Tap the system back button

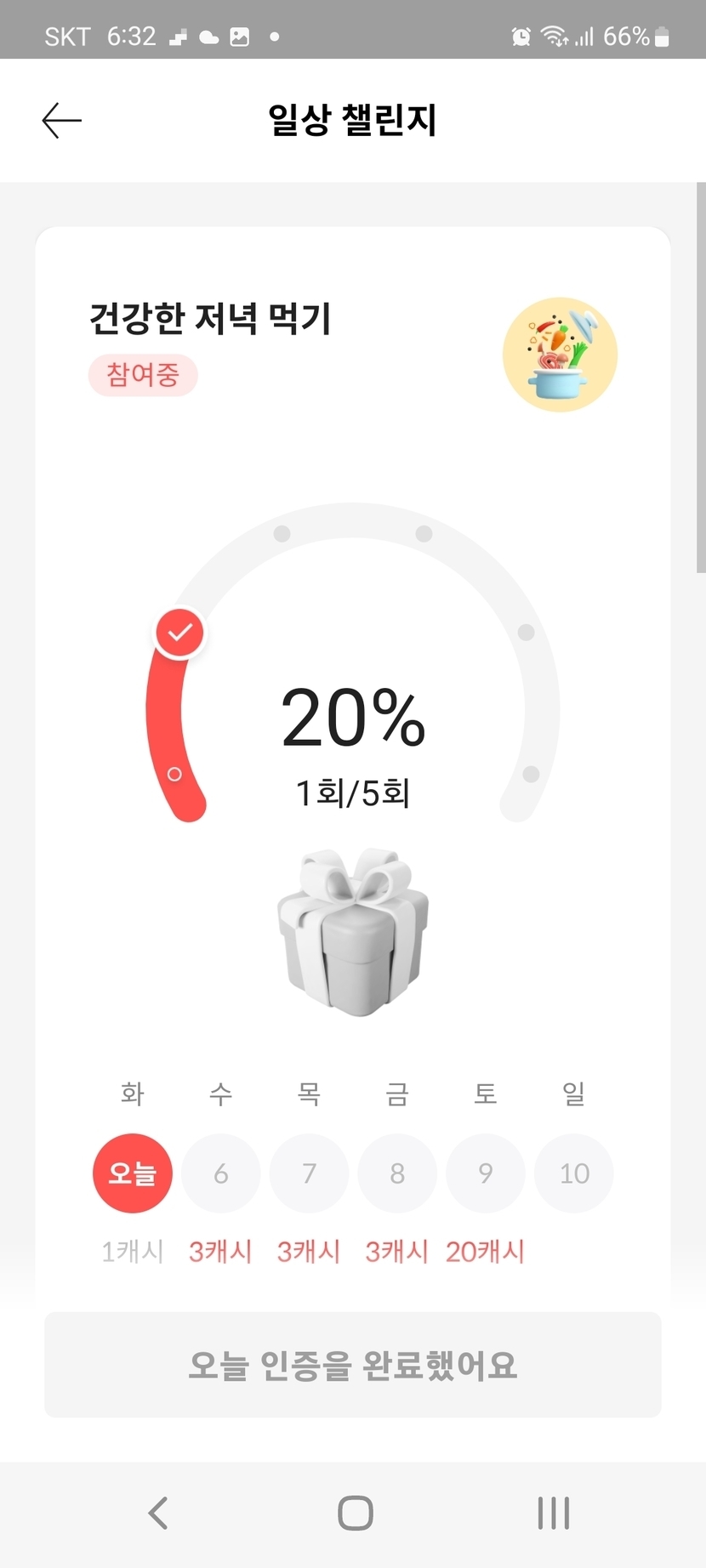point(158,1514)
